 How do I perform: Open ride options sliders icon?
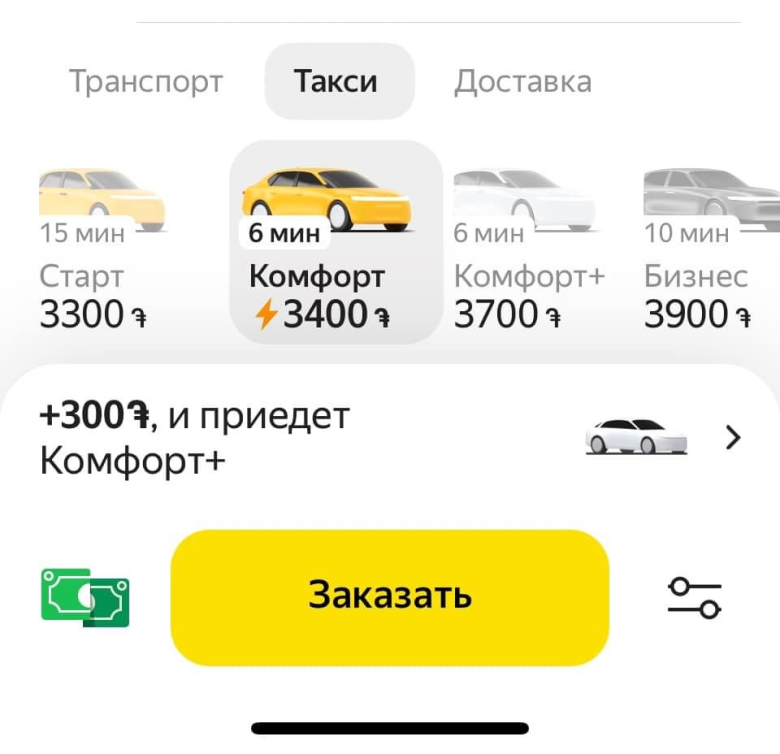pos(694,597)
